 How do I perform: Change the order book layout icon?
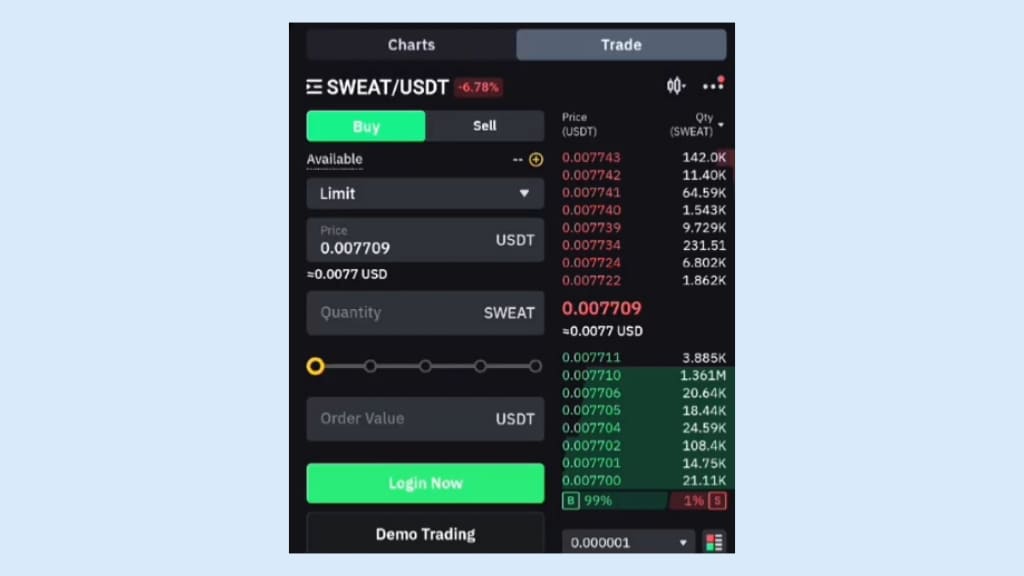pos(714,542)
